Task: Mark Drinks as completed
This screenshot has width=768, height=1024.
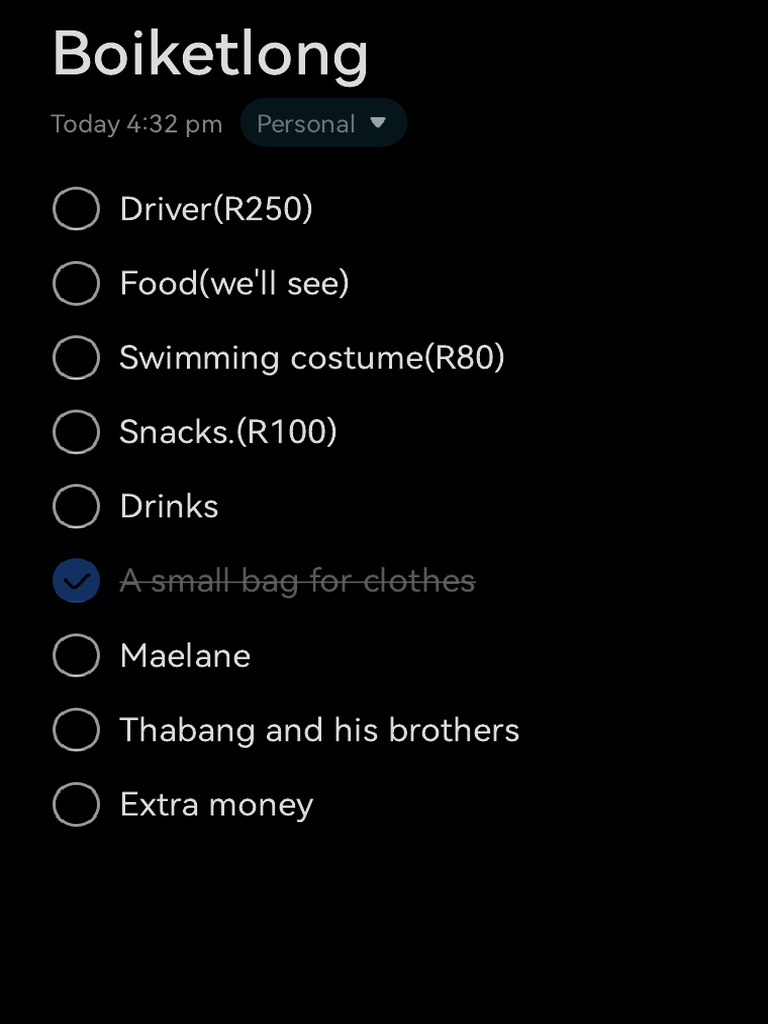Action: coord(76,507)
